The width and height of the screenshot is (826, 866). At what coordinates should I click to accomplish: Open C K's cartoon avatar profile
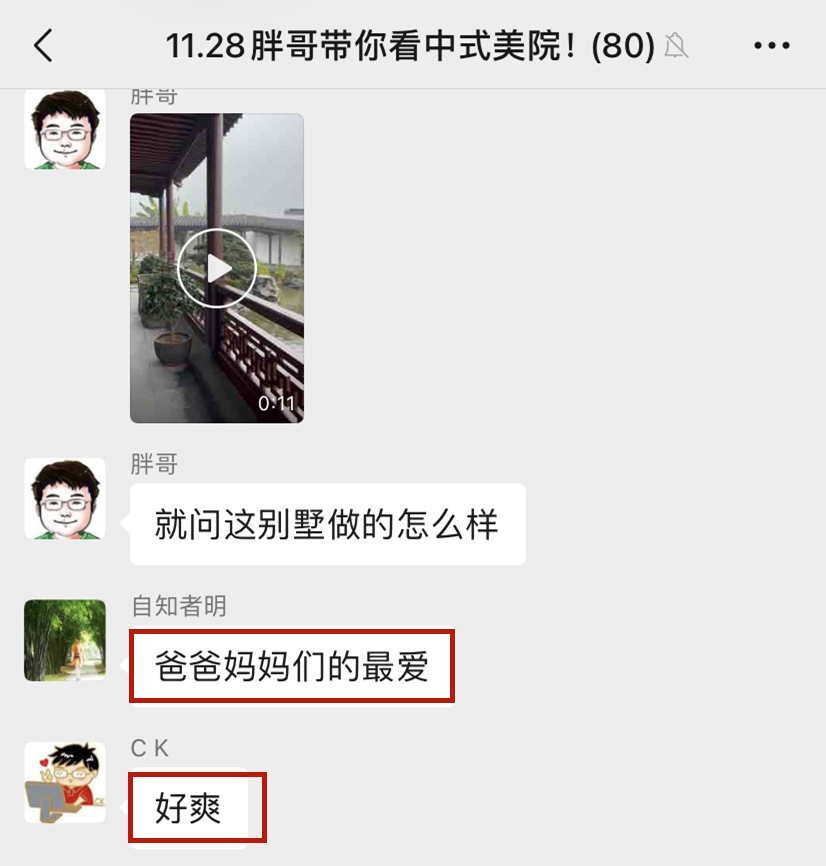point(65,782)
